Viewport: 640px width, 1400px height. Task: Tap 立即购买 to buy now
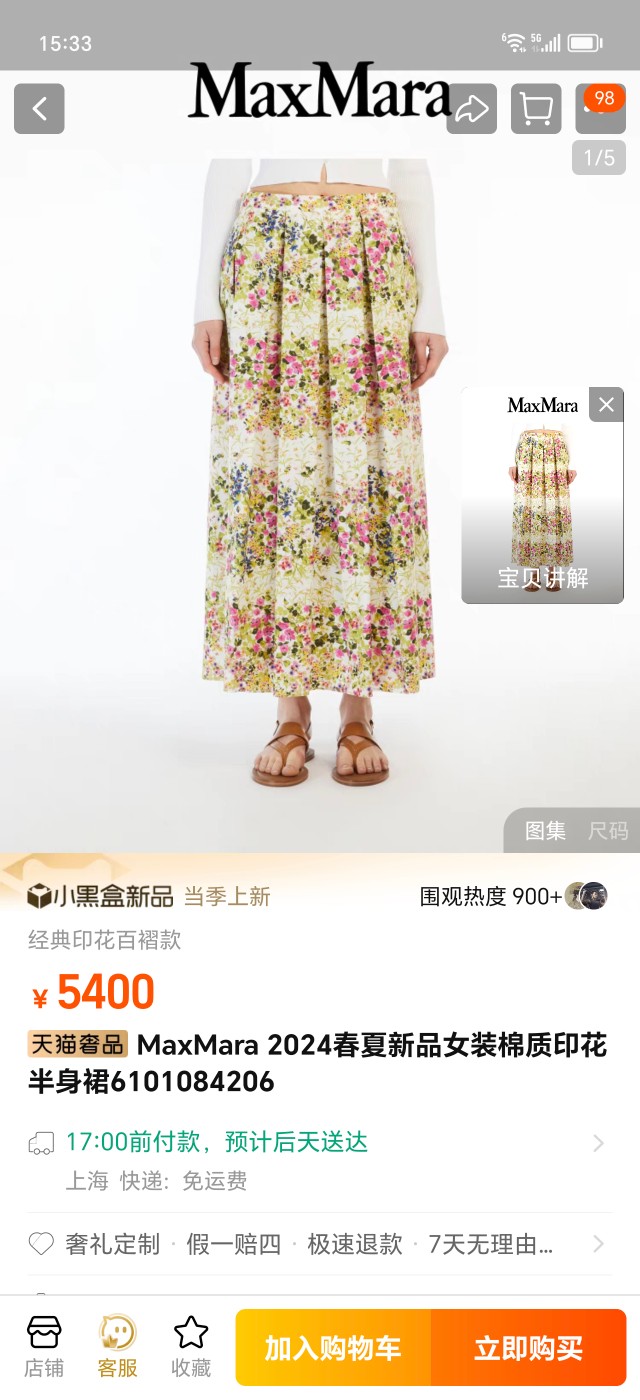click(528, 1348)
